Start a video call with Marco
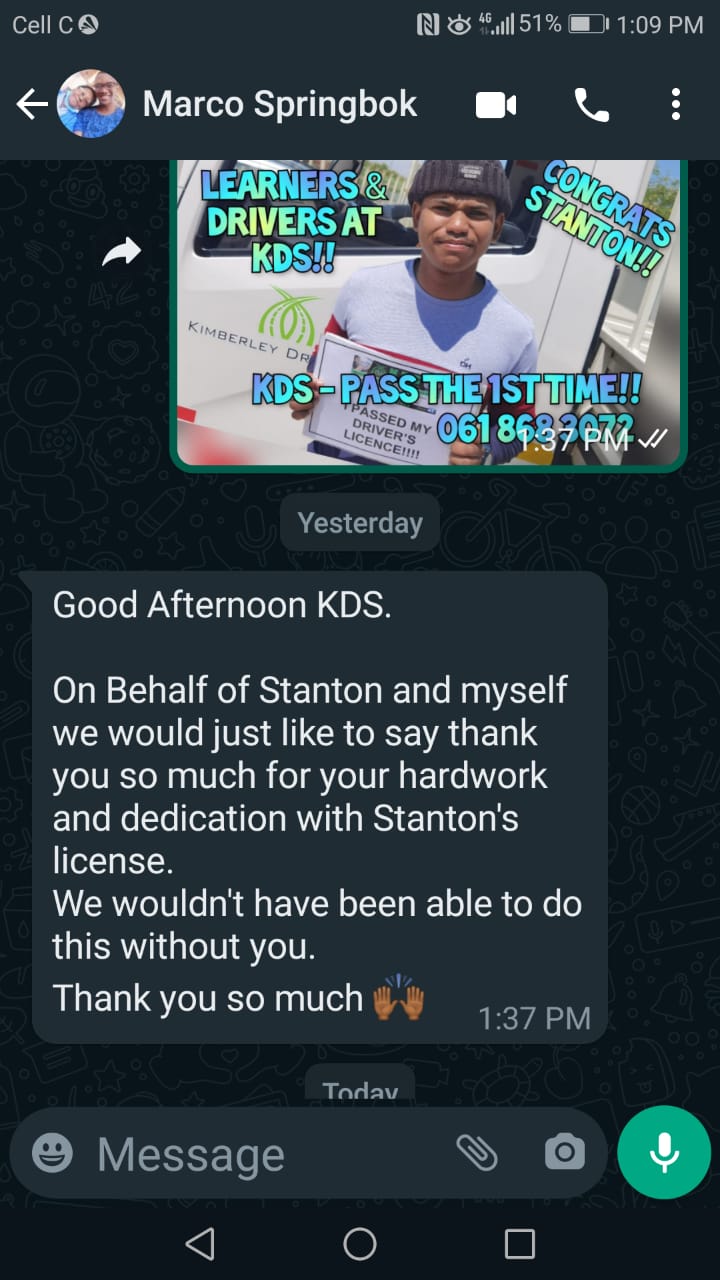The height and width of the screenshot is (1280, 720). [x=496, y=104]
